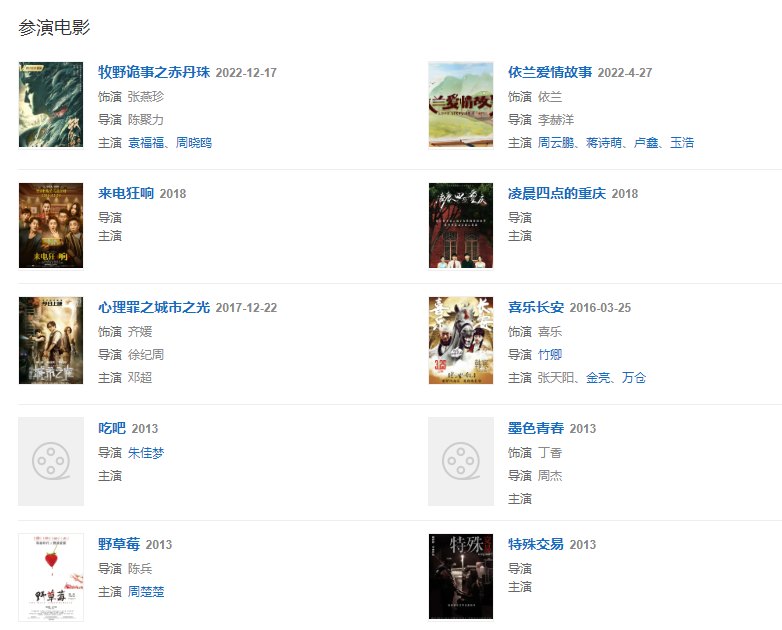The width and height of the screenshot is (782, 630).
Task: View actress 周楚楚's profile
Action: pyautogui.click(x=146, y=591)
